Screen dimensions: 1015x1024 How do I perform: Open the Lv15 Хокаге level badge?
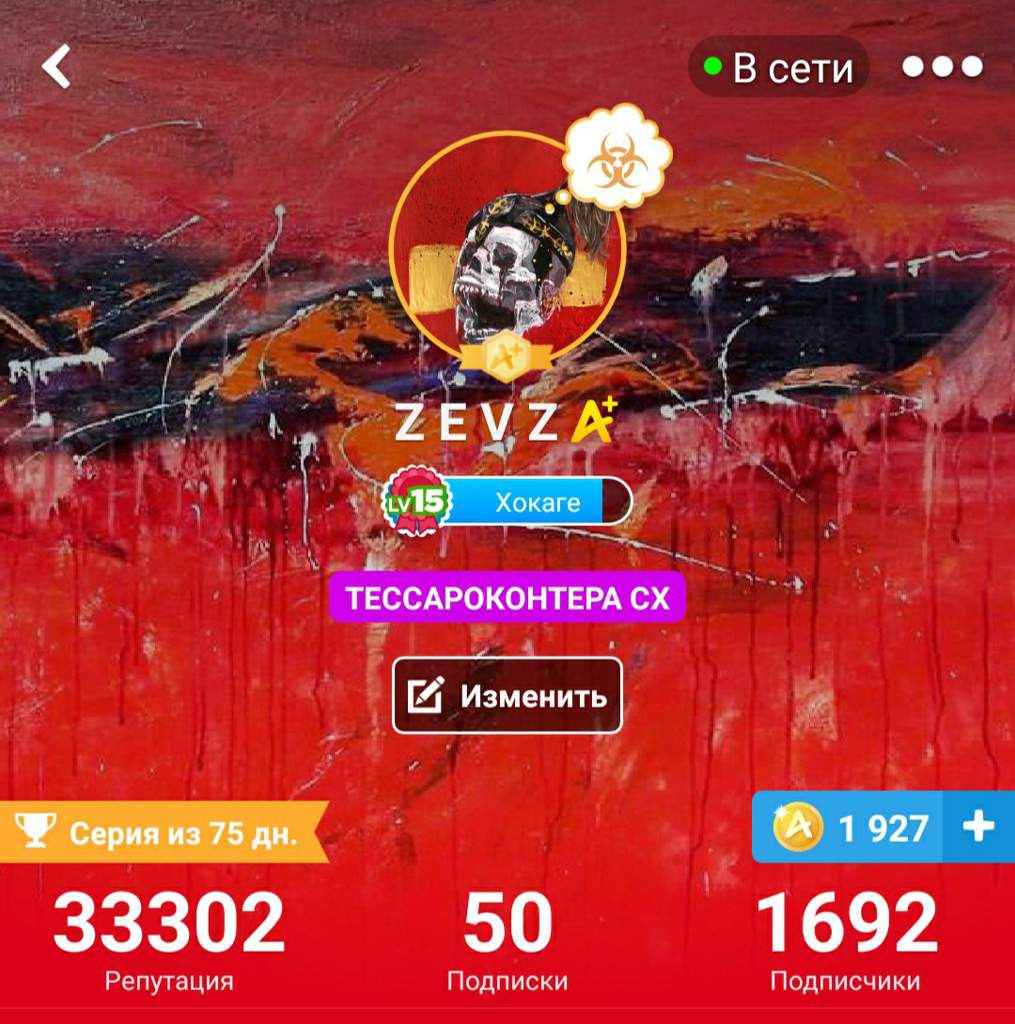pyautogui.click(x=508, y=502)
